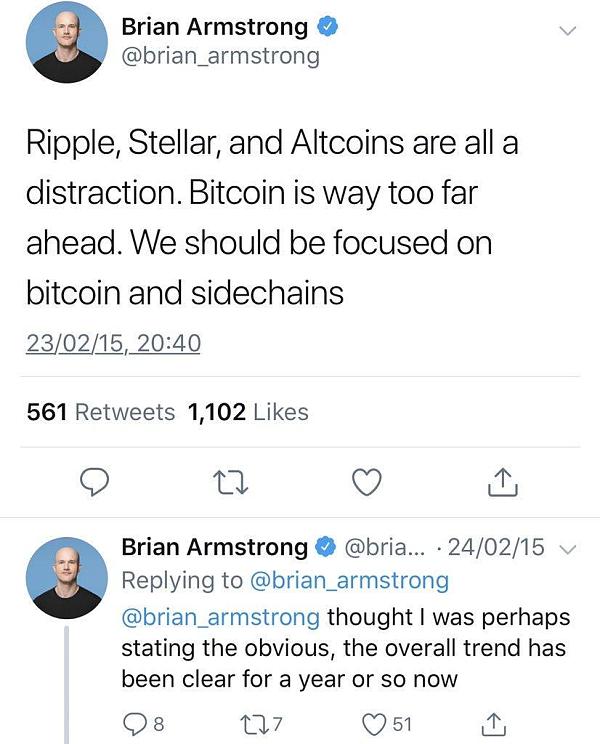Open chevron menu on the 24/02/15 reply
This screenshot has width=600, height=744.
(567, 548)
